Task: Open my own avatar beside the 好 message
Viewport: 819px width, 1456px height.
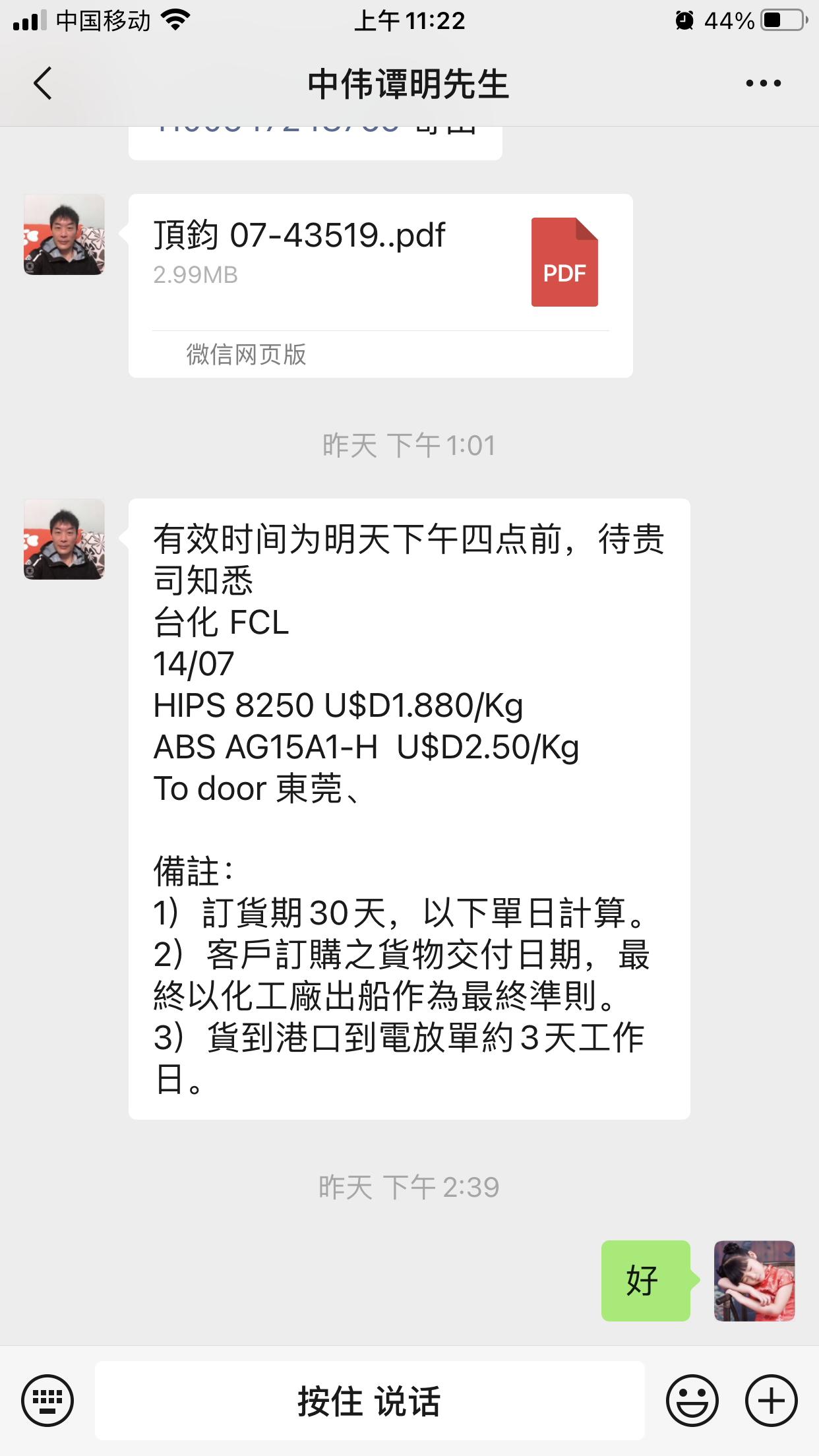Action: (754, 1281)
